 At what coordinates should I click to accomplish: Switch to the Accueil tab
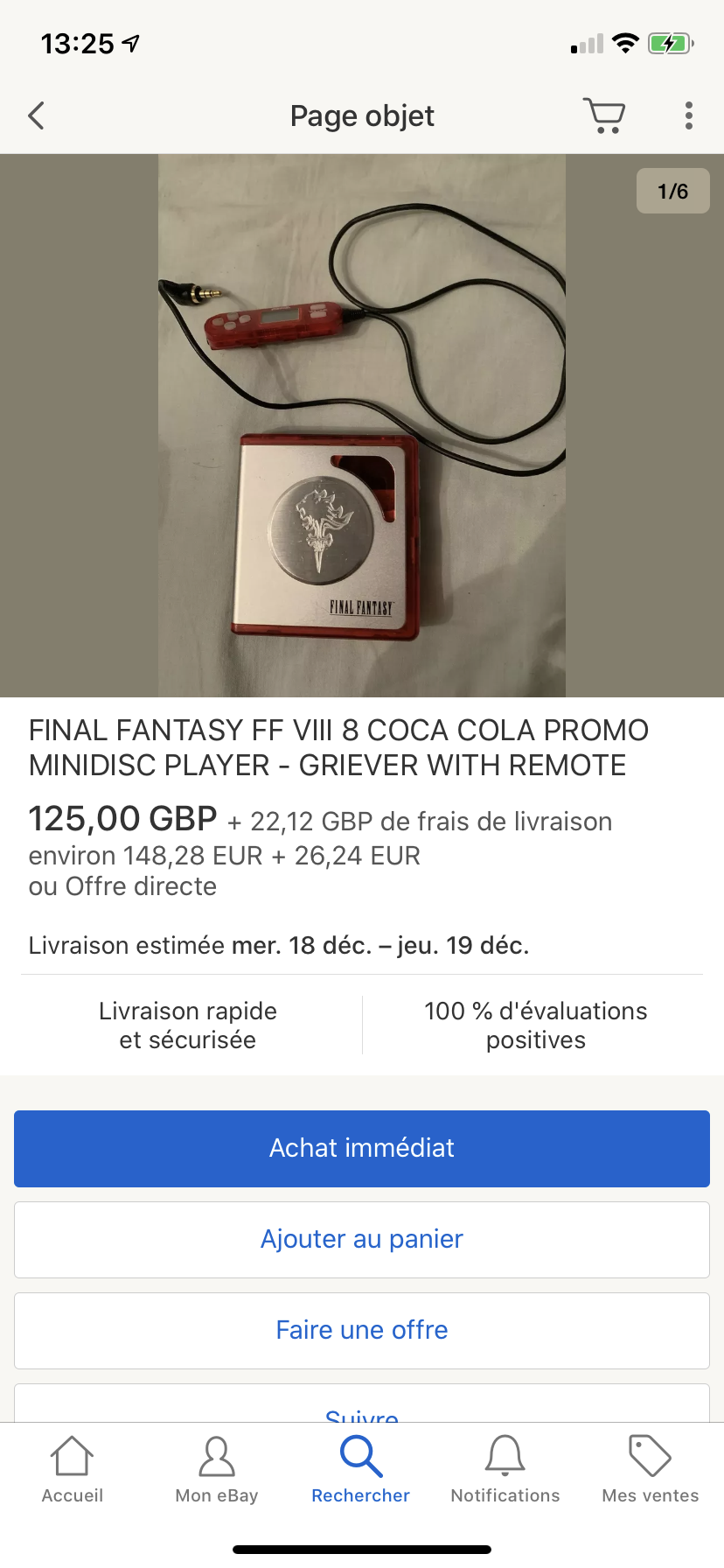(73, 1470)
